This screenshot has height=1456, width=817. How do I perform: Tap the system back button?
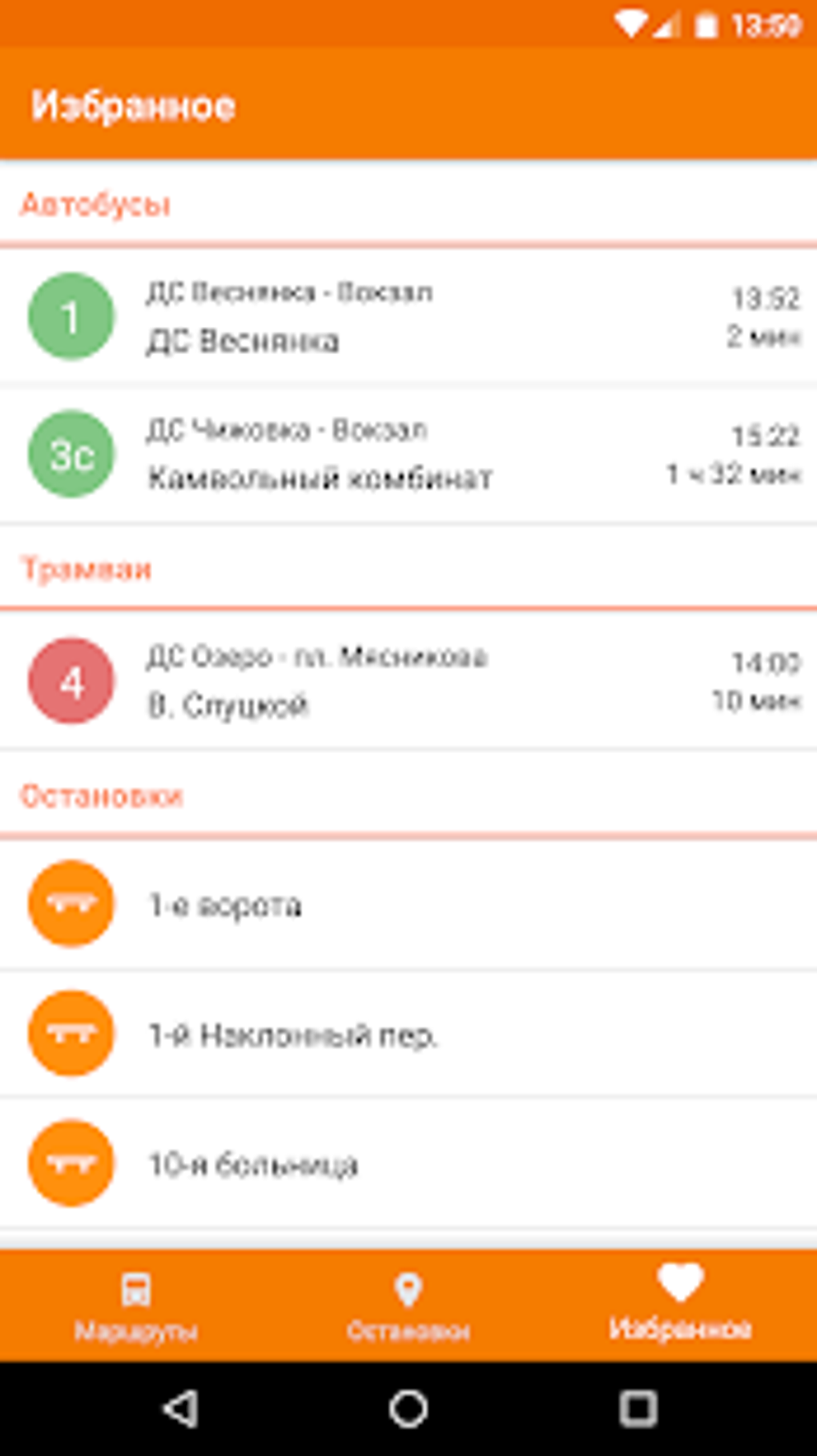point(181,1408)
